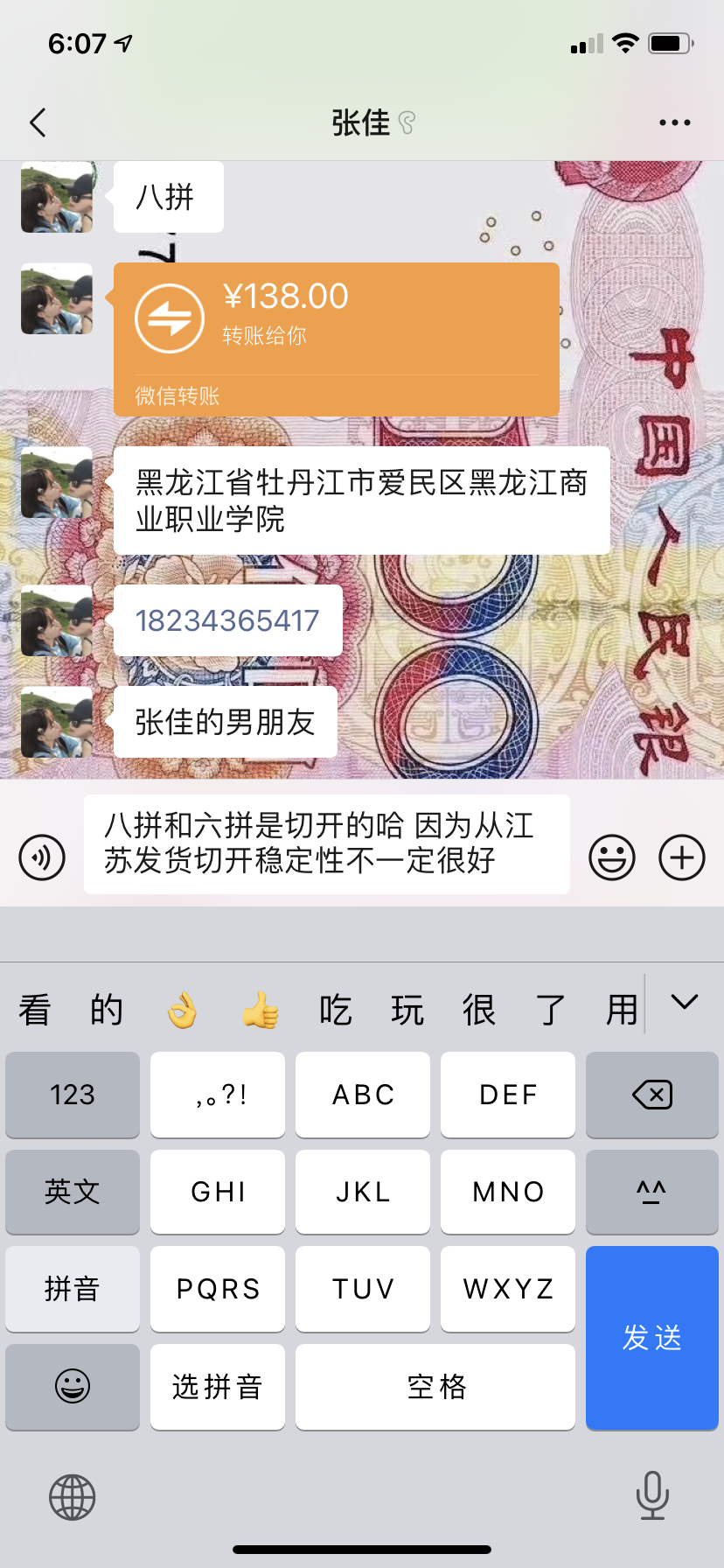The width and height of the screenshot is (724, 1568).
Task: Switch to voice message input
Action: pyautogui.click(x=42, y=857)
